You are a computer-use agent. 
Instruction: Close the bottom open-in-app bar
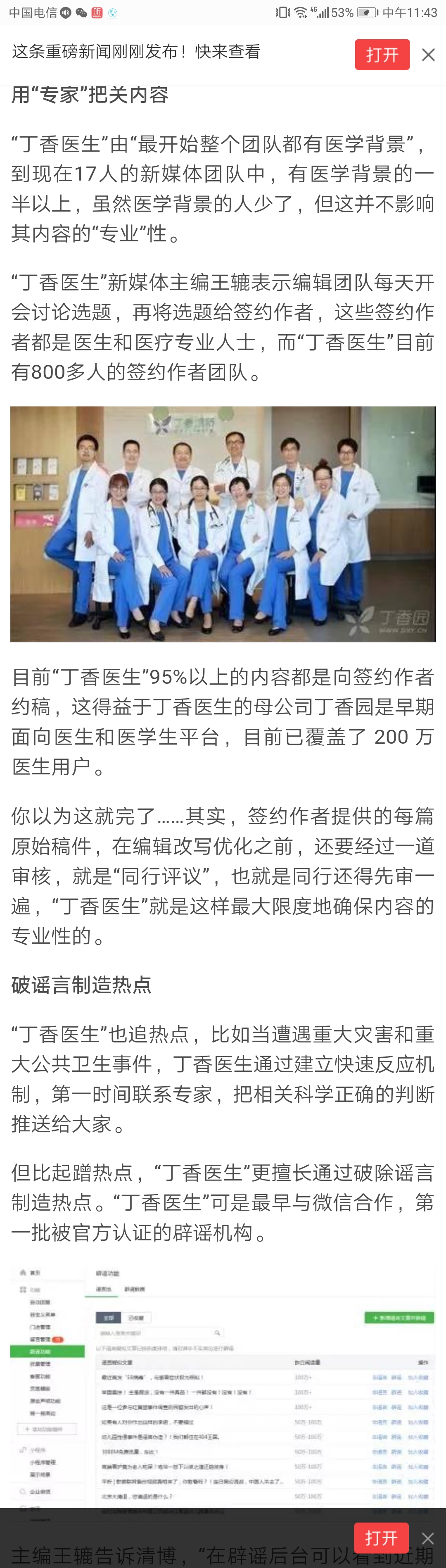coord(428,1539)
